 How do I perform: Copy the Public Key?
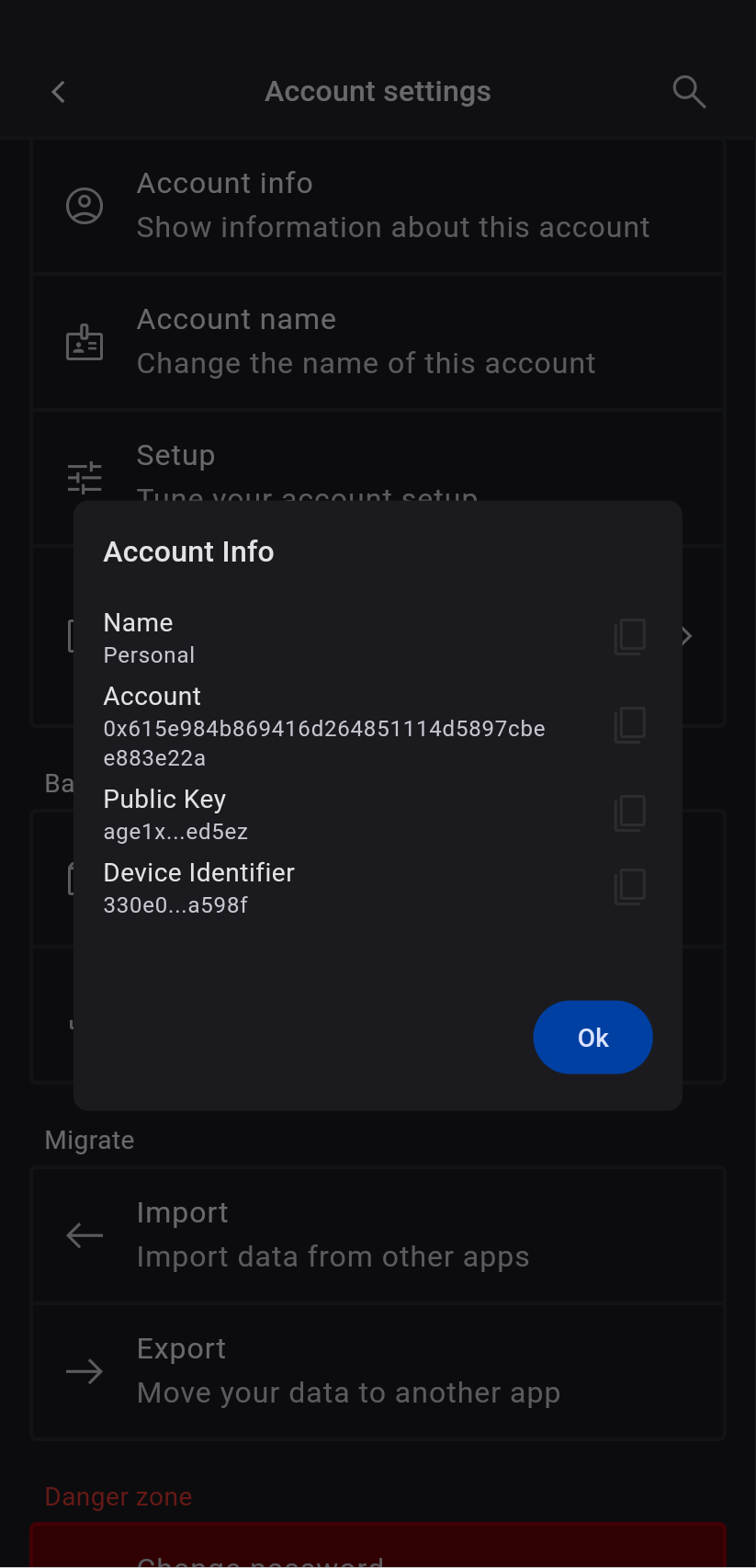click(629, 812)
